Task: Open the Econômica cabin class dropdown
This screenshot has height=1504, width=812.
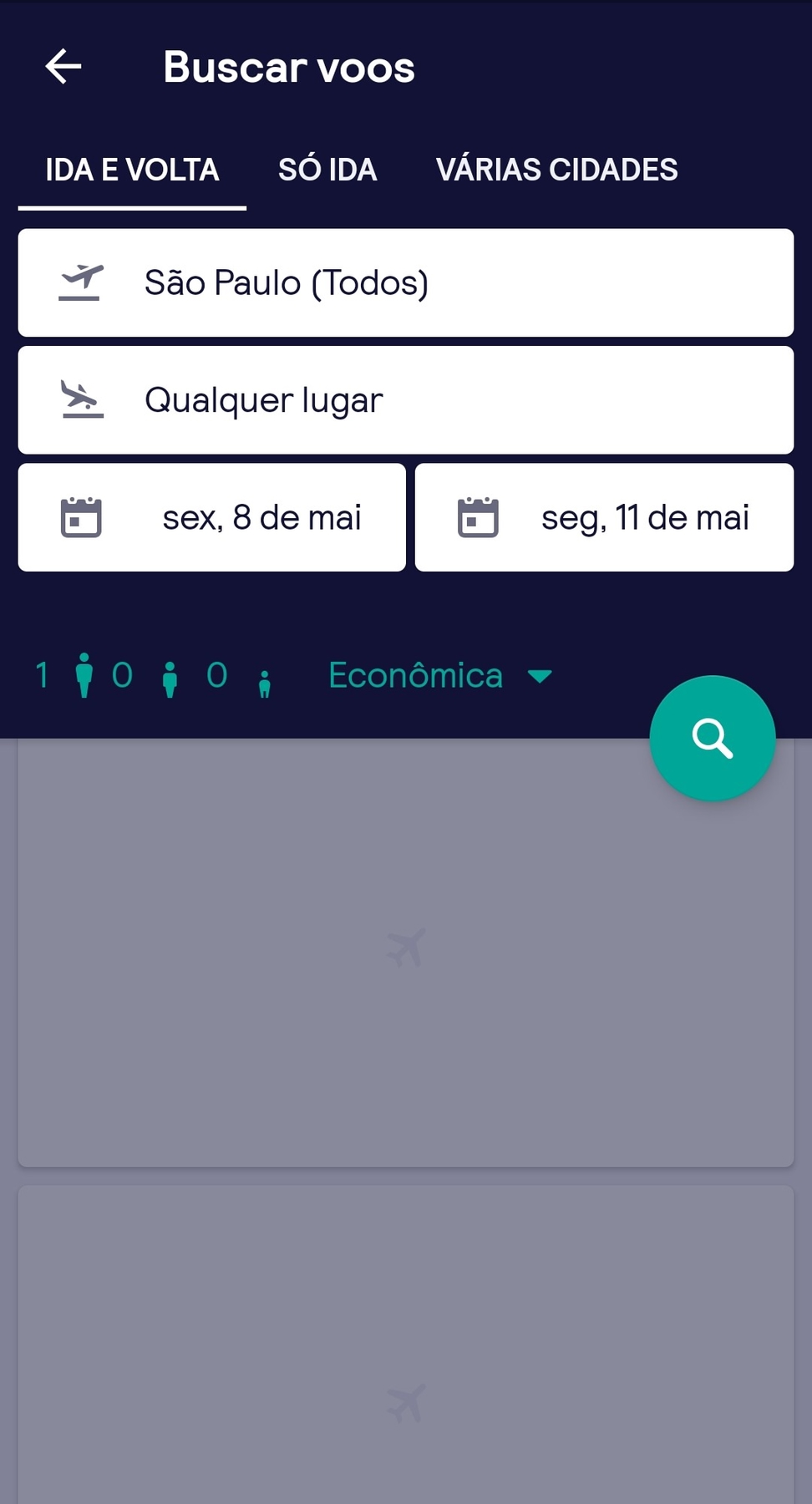Action: [440, 675]
